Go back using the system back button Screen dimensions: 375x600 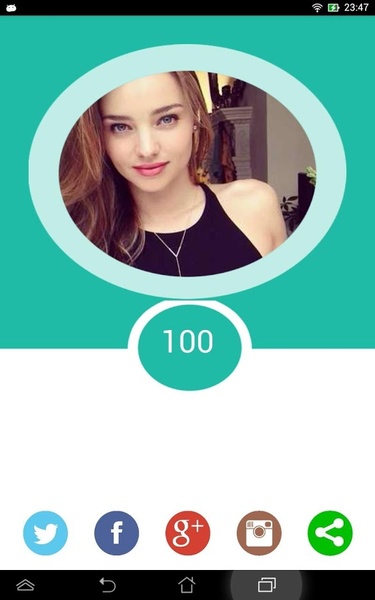[x=108, y=585]
